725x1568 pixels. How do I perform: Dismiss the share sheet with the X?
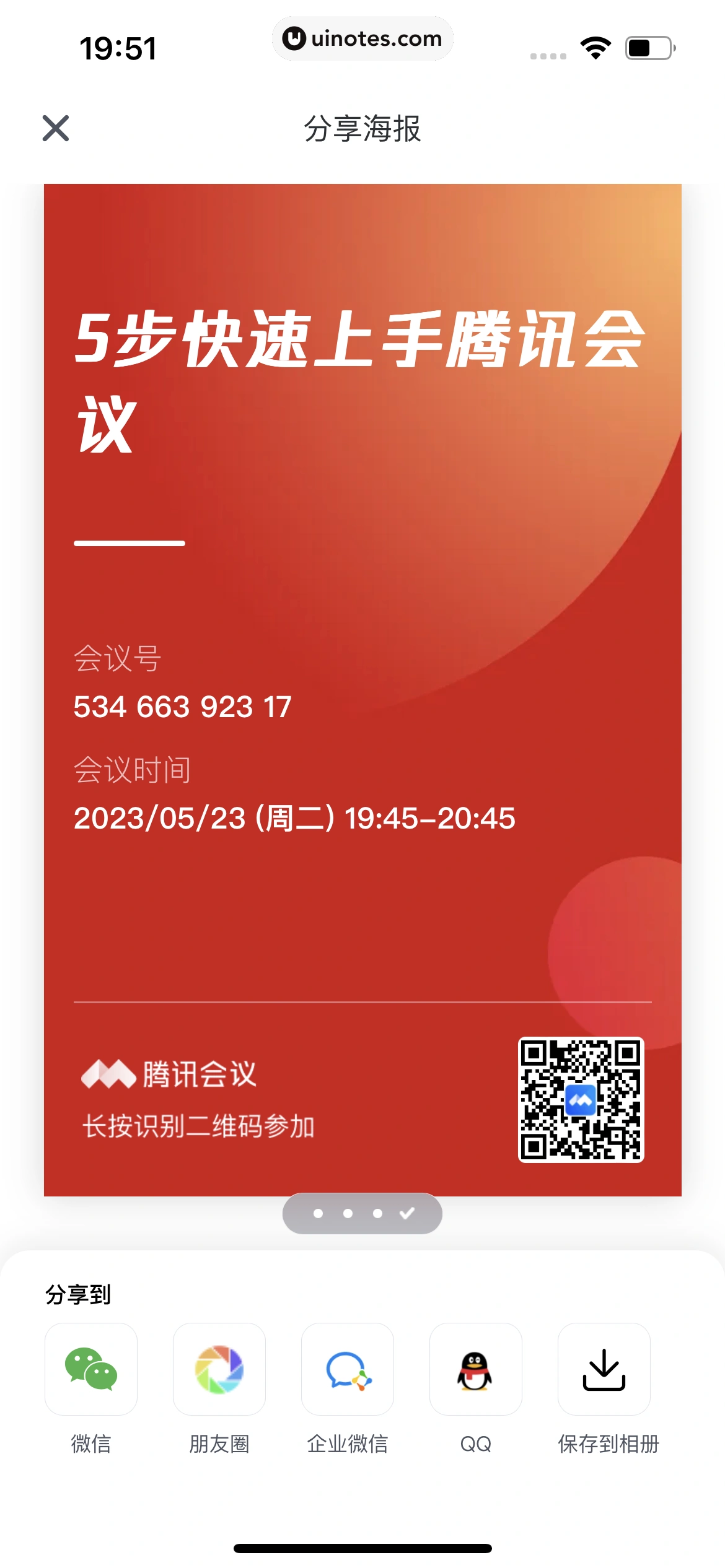click(55, 129)
